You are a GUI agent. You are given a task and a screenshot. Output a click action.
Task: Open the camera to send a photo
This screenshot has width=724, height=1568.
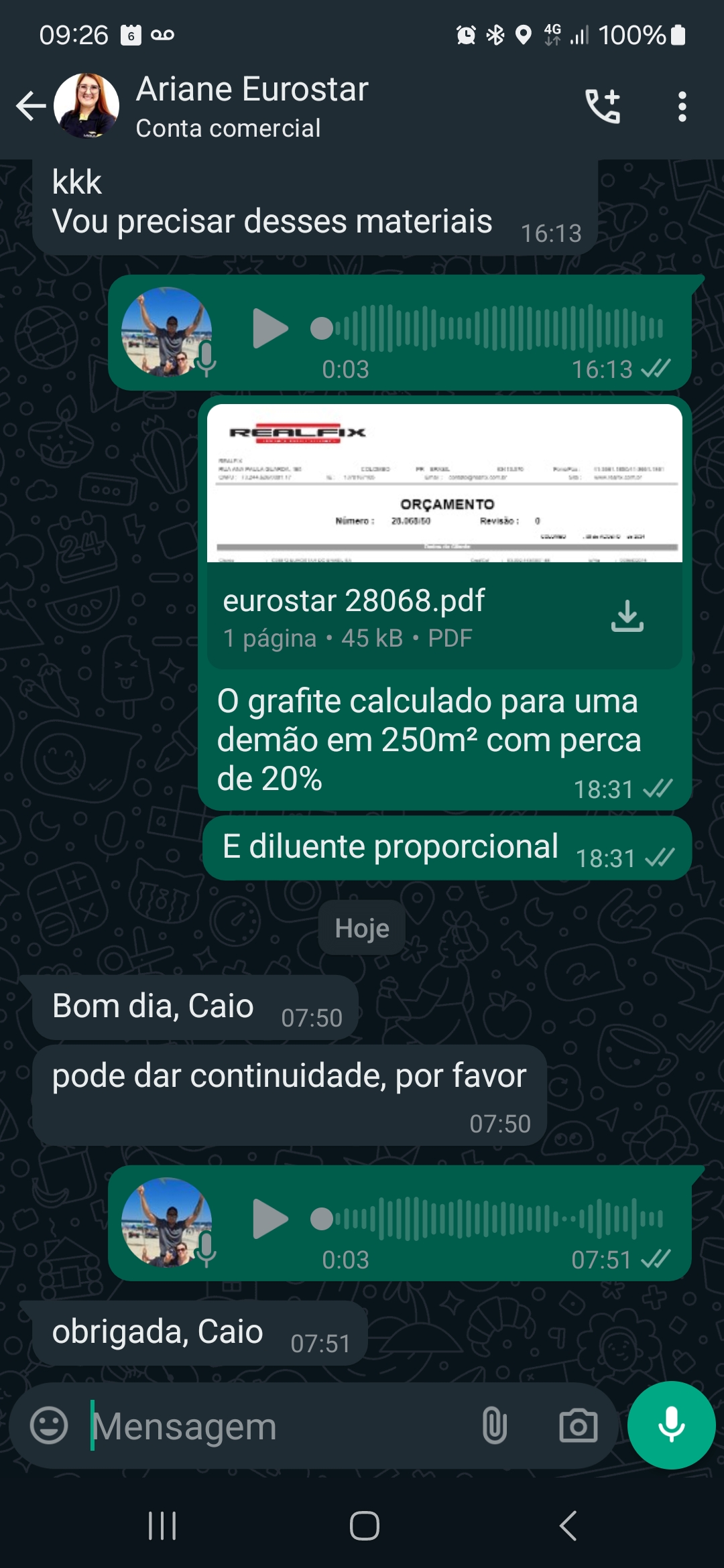click(578, 1425)
